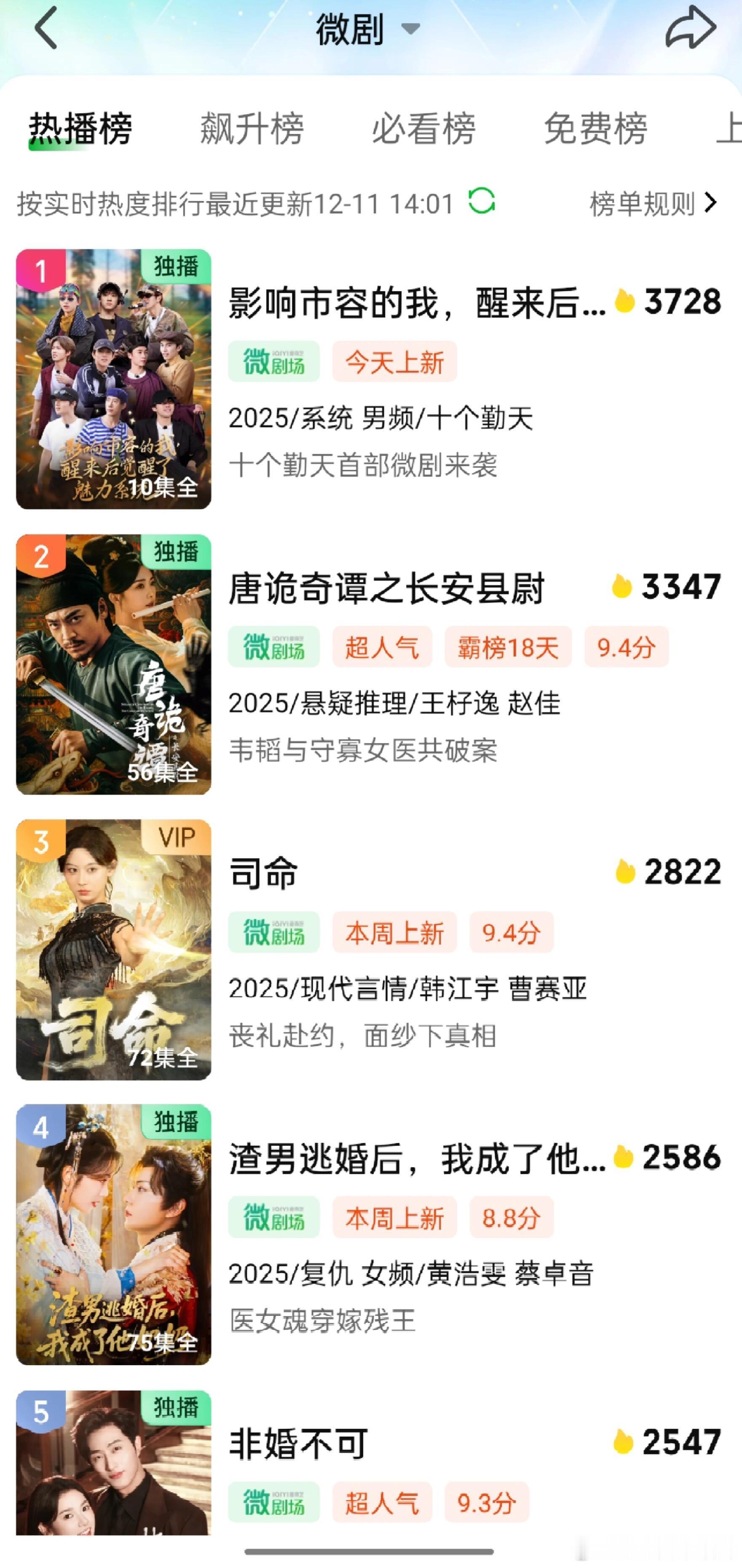Screen dimensions: 742x1568
Task: Open the drama 渣男逃婚后，我成了他…
Action: point(416,1158)
